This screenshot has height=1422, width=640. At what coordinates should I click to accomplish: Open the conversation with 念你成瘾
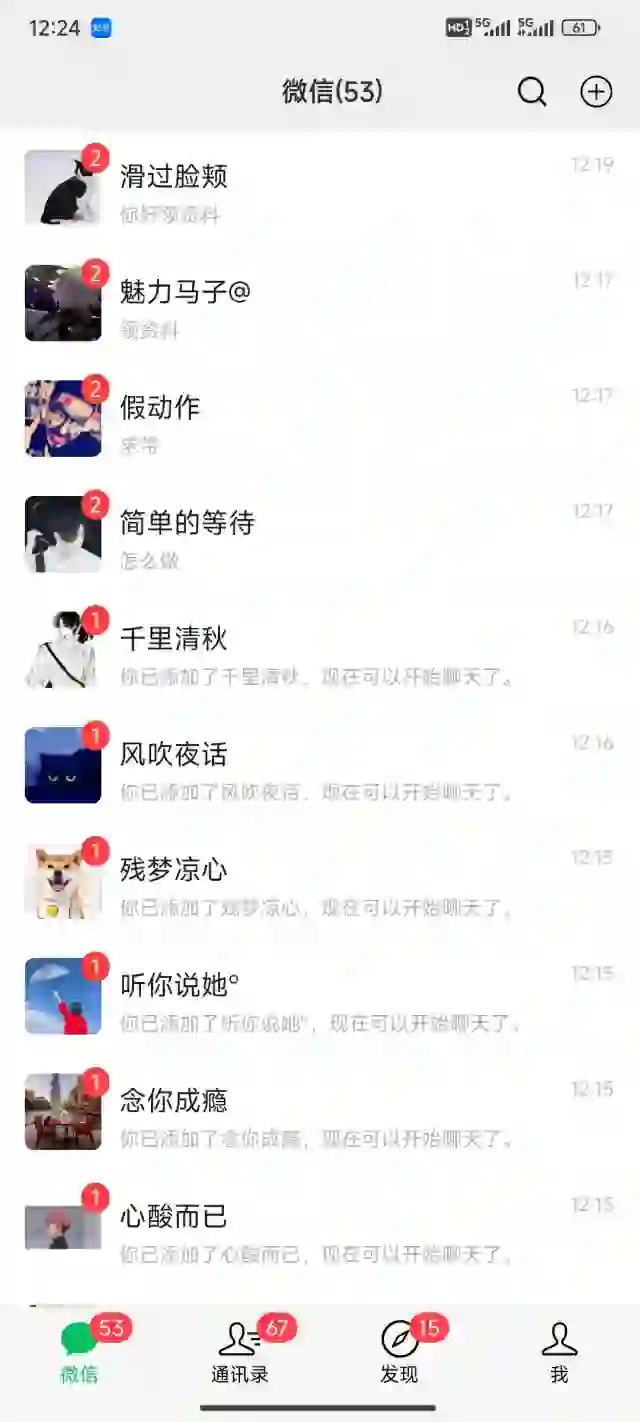pyautogui.click(x=320, y=1112)
